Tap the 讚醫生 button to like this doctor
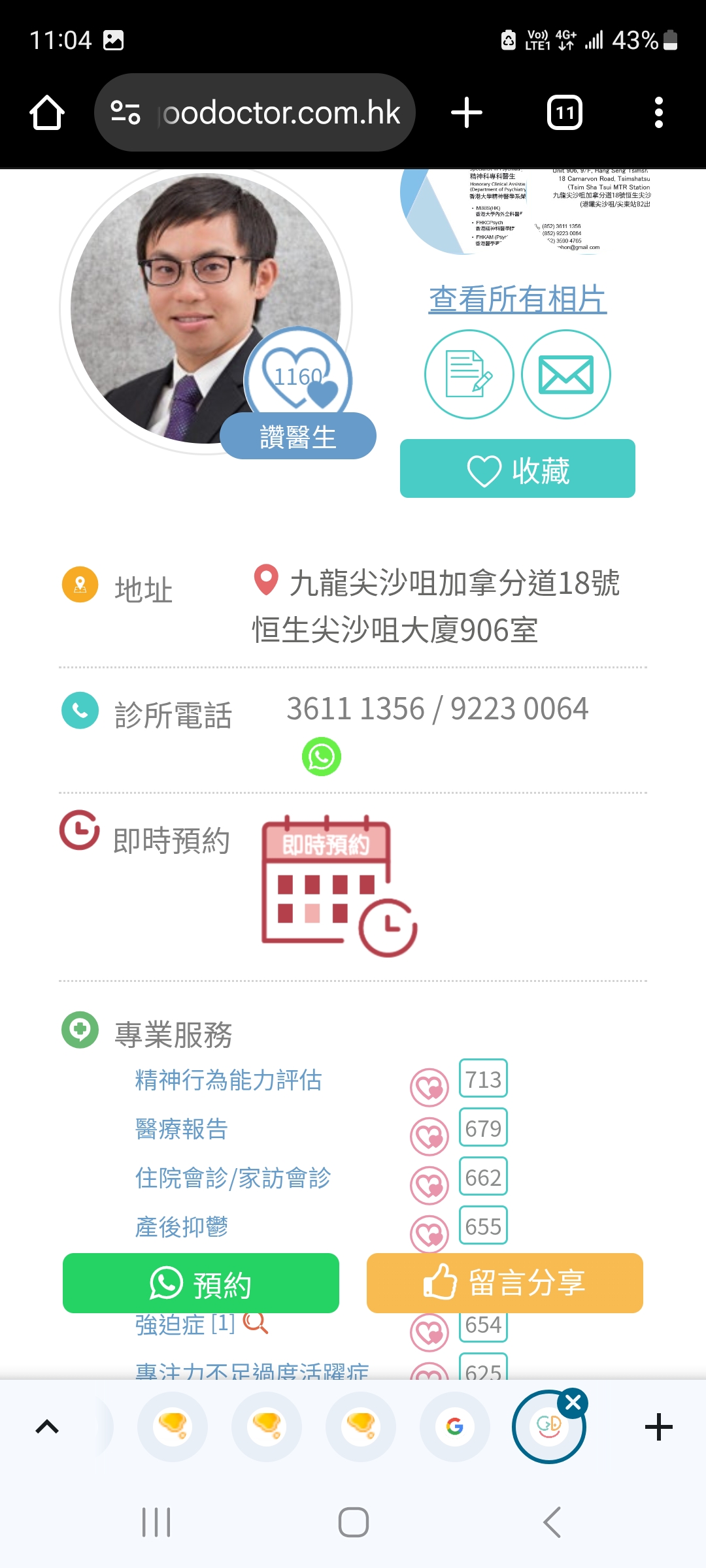 pyautogui.click(x=298, y=436)
